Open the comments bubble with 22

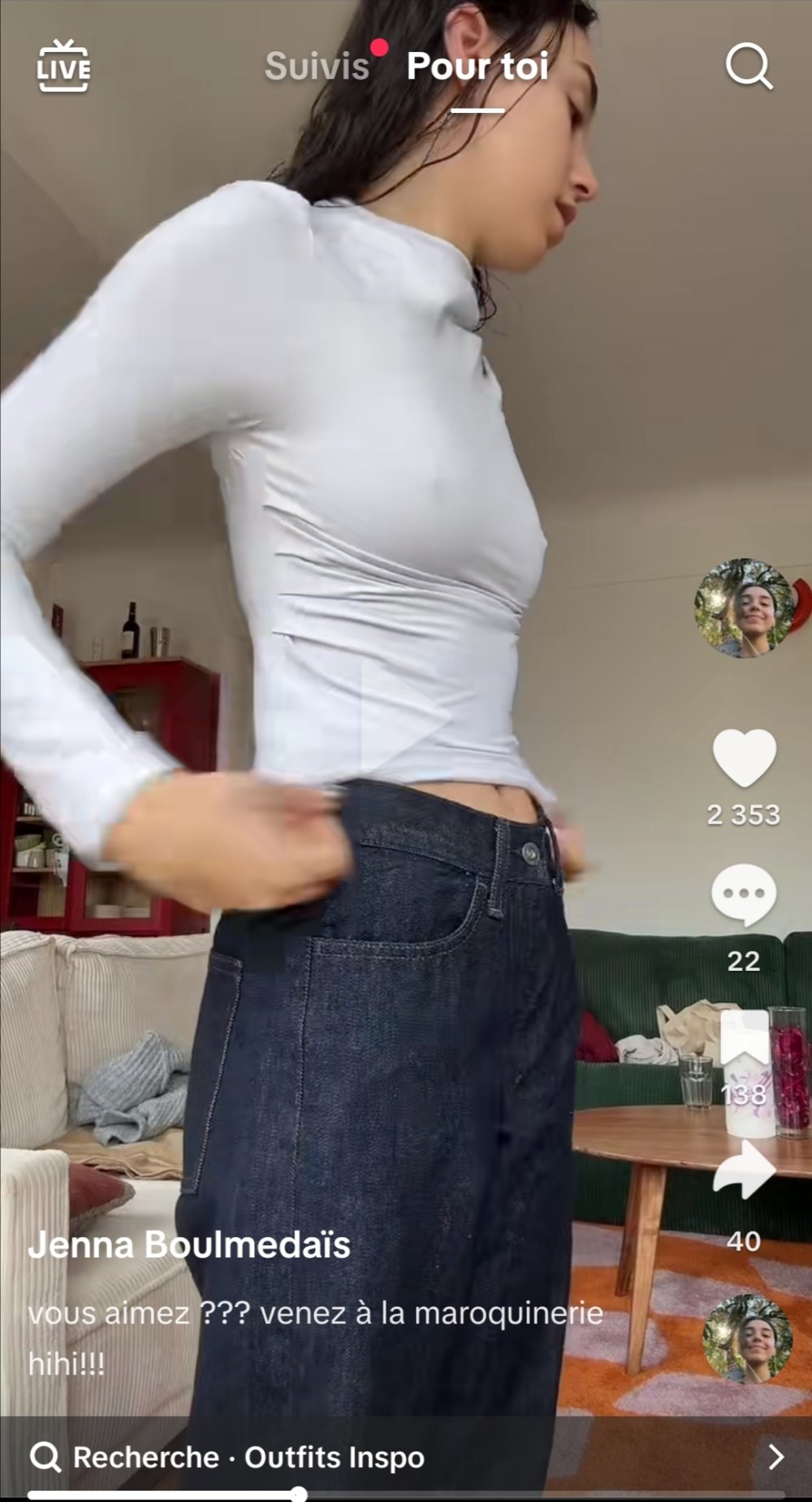click(x=744, y=895)
